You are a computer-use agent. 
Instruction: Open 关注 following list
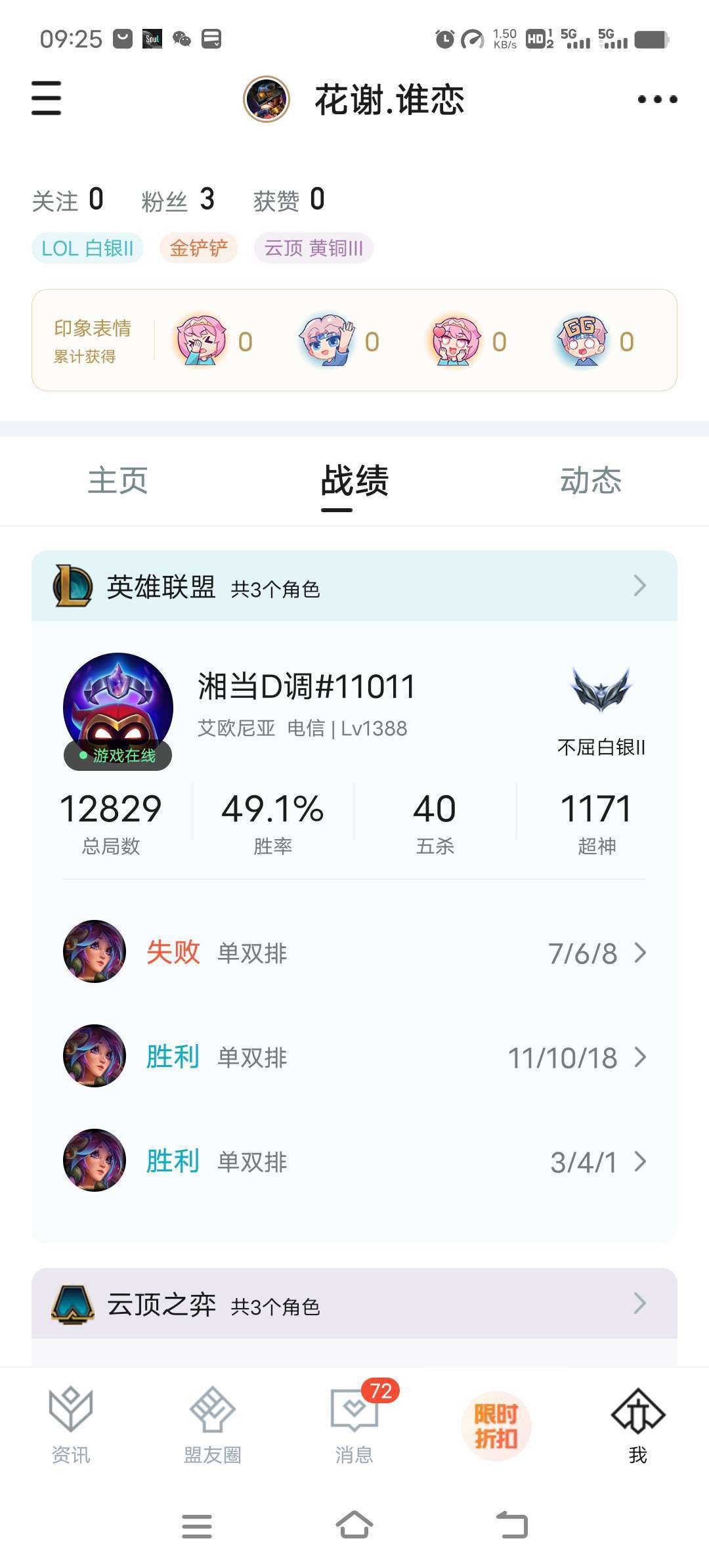point(68,200)
